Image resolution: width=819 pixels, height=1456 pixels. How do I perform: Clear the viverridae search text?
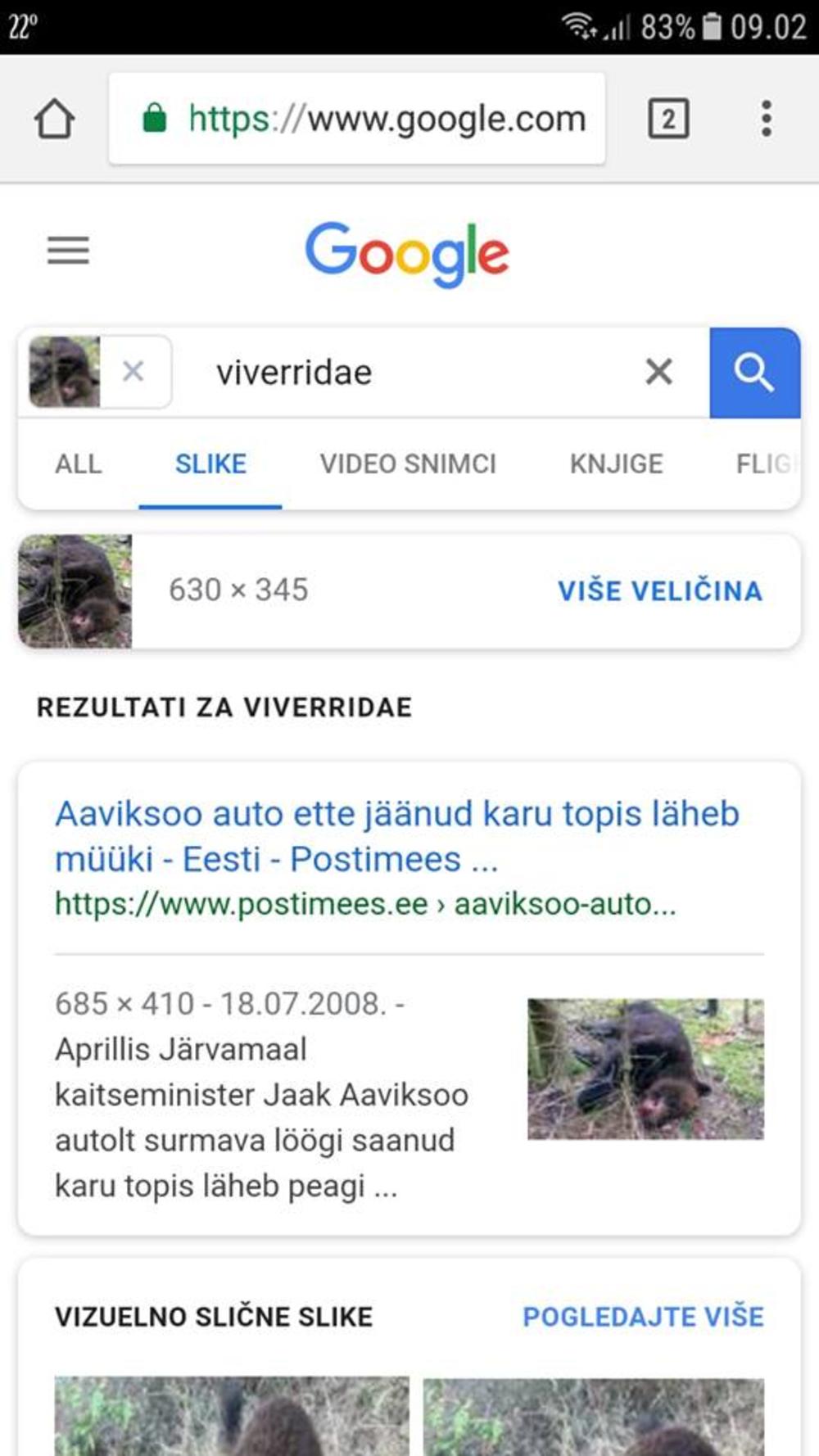(x=658, y=373)
